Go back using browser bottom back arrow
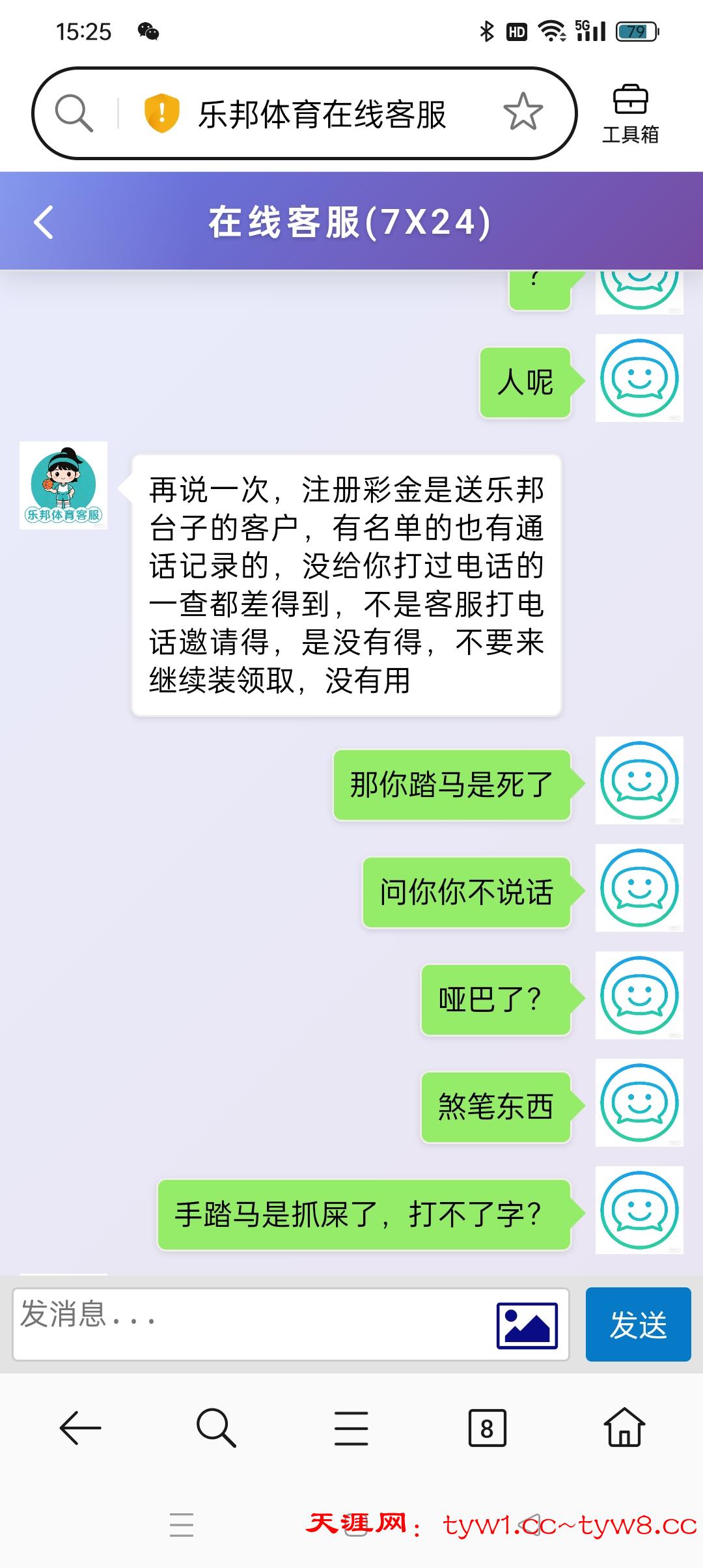 click(x=80, y=1428)
